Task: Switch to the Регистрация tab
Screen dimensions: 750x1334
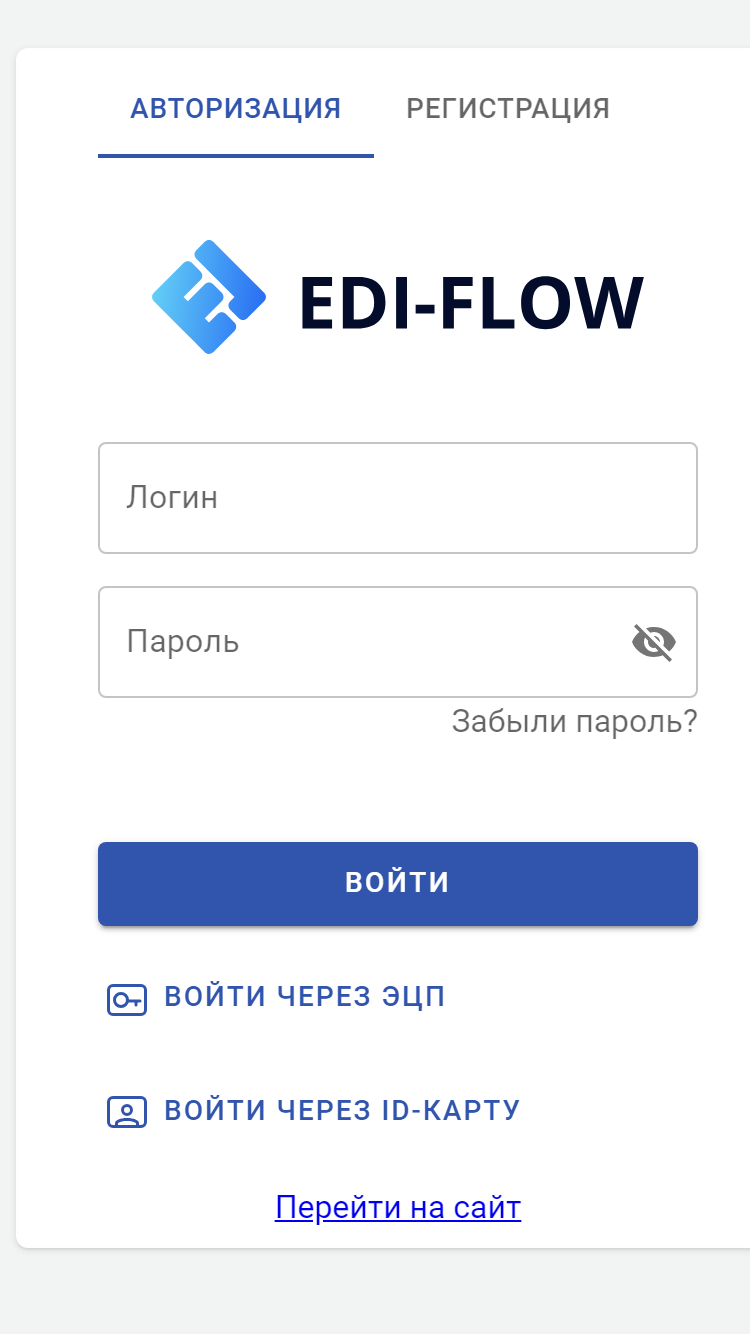Action: point(508,108)
